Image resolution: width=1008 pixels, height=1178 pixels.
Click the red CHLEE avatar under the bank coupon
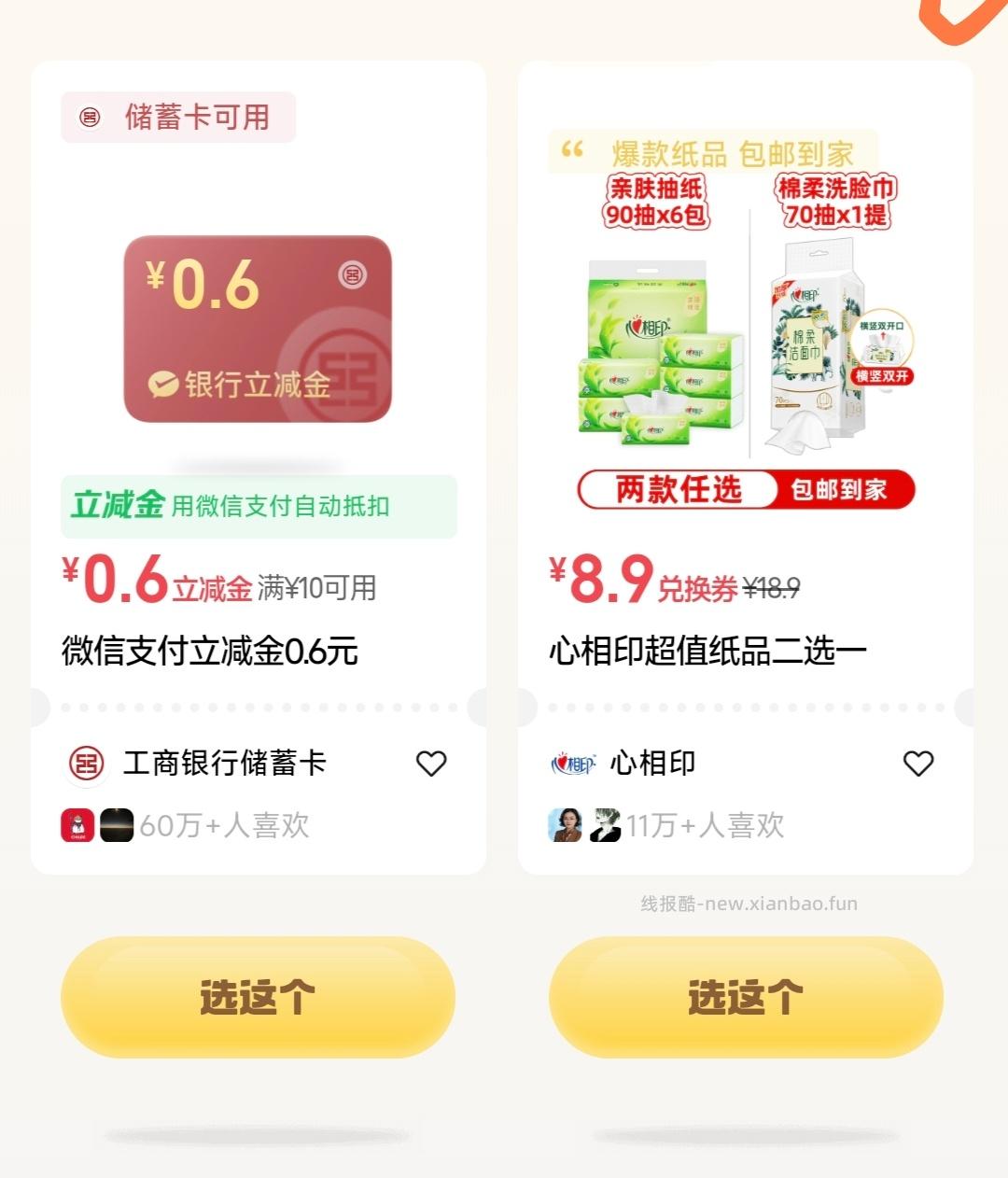pos(77,825)
